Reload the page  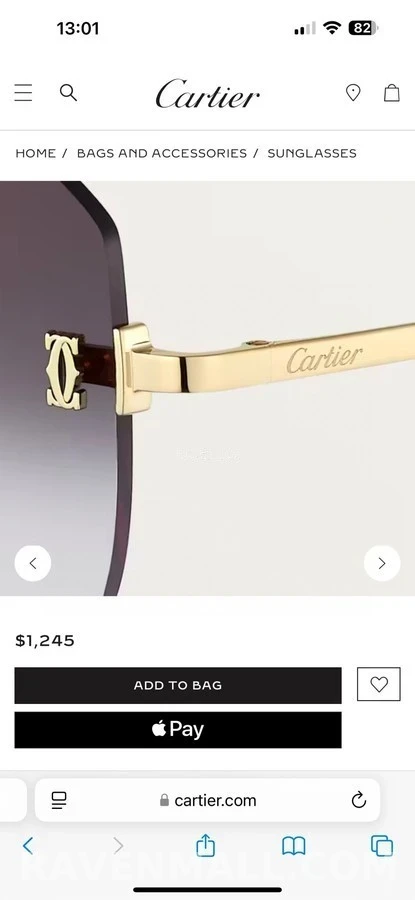pos(359,800)
